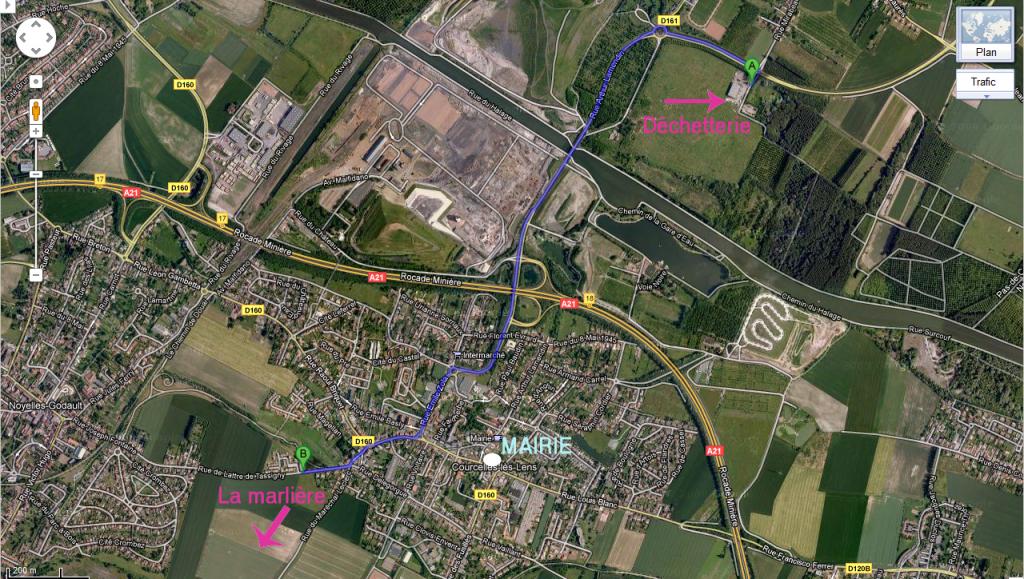Switch to Plan map view
The height and width of the screenshot is (579, 1024).
985,36
